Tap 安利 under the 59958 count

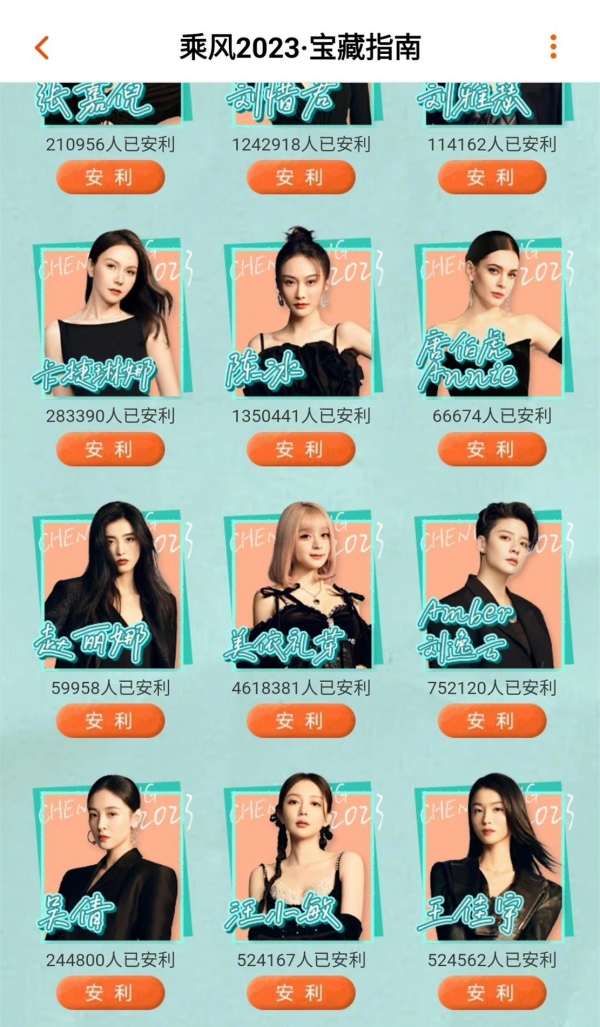(110, 721)
